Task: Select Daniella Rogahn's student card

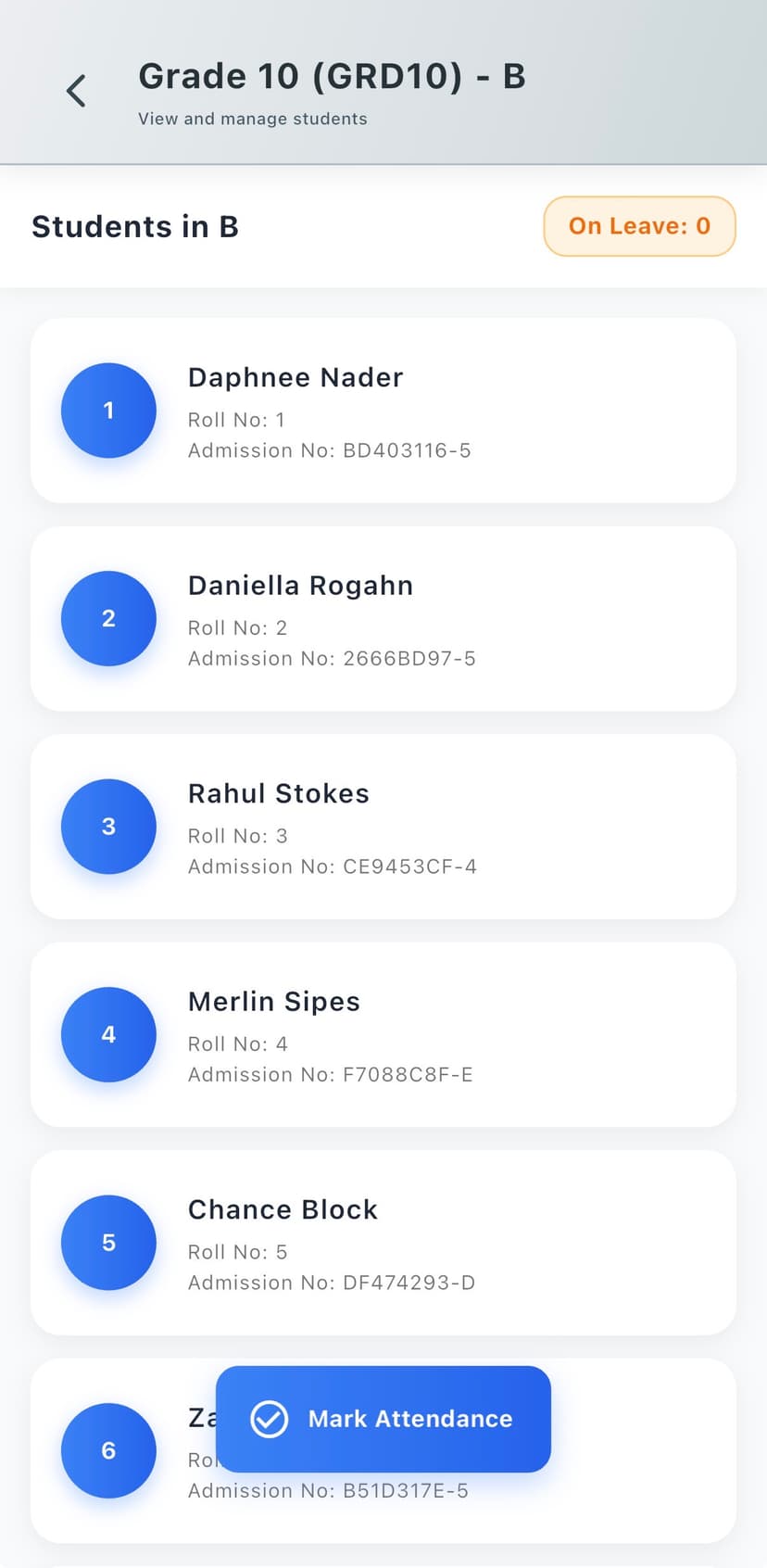Action: (x=383, y=619)
